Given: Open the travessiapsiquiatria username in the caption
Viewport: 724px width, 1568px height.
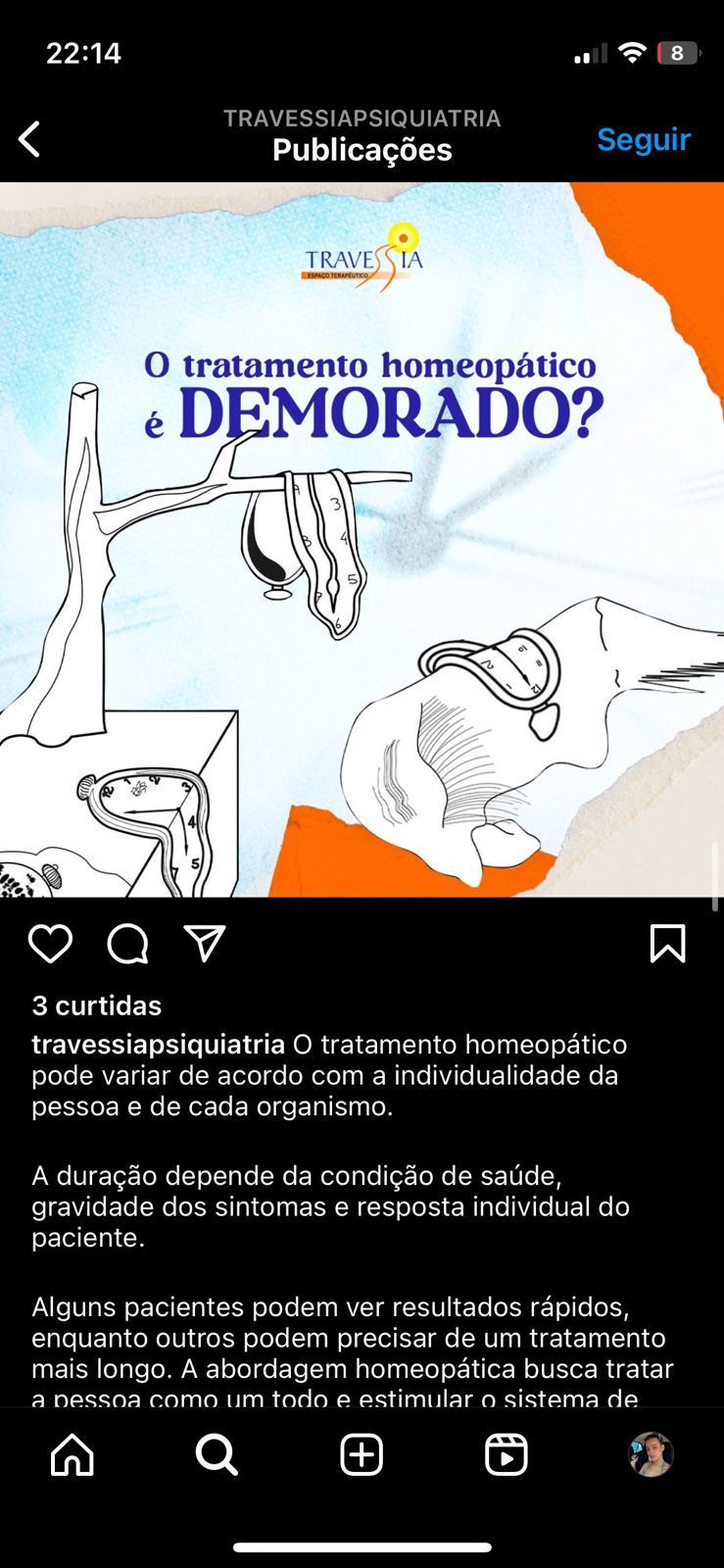Looking at the screenshot, I should click(x=158, y=1045).
